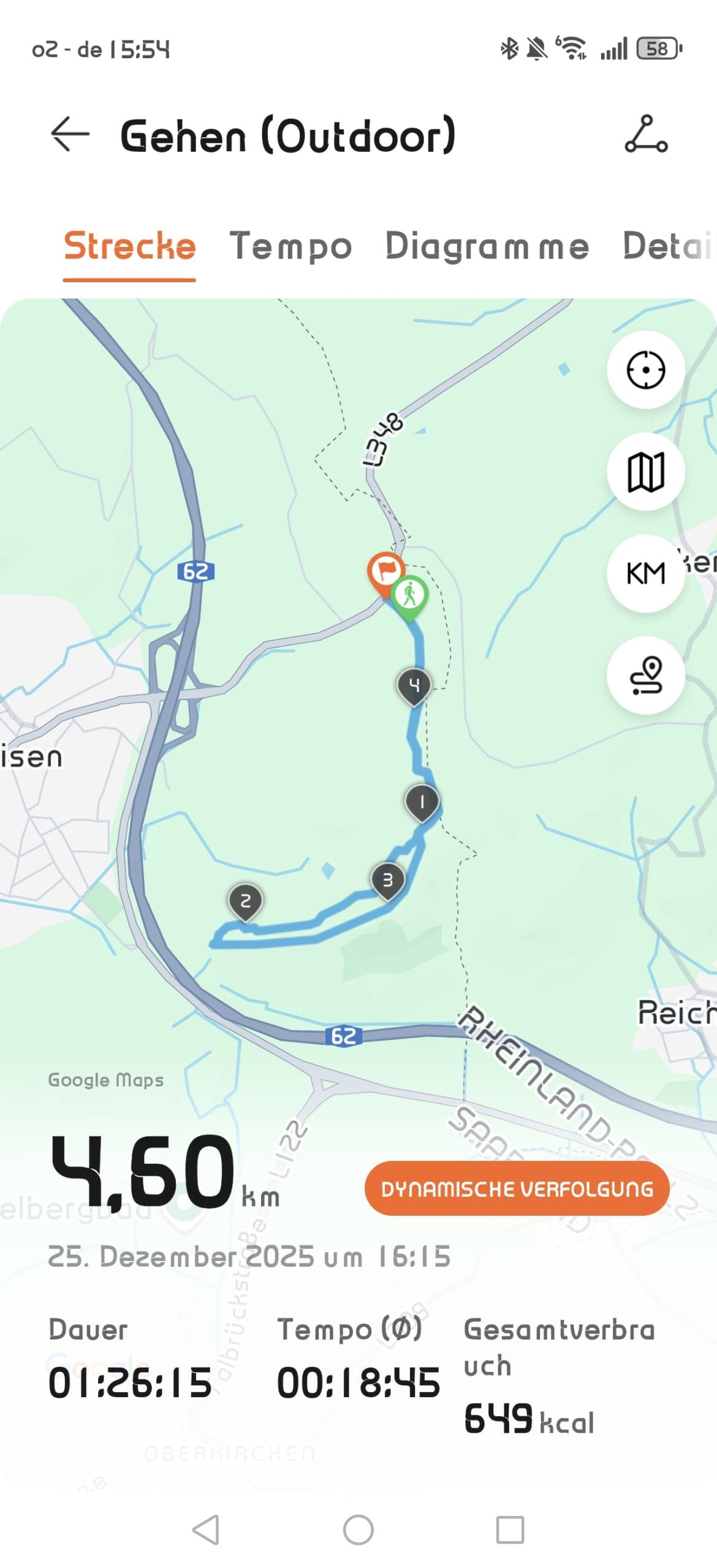Recenter the map with the crosshair button

(645, 370)
